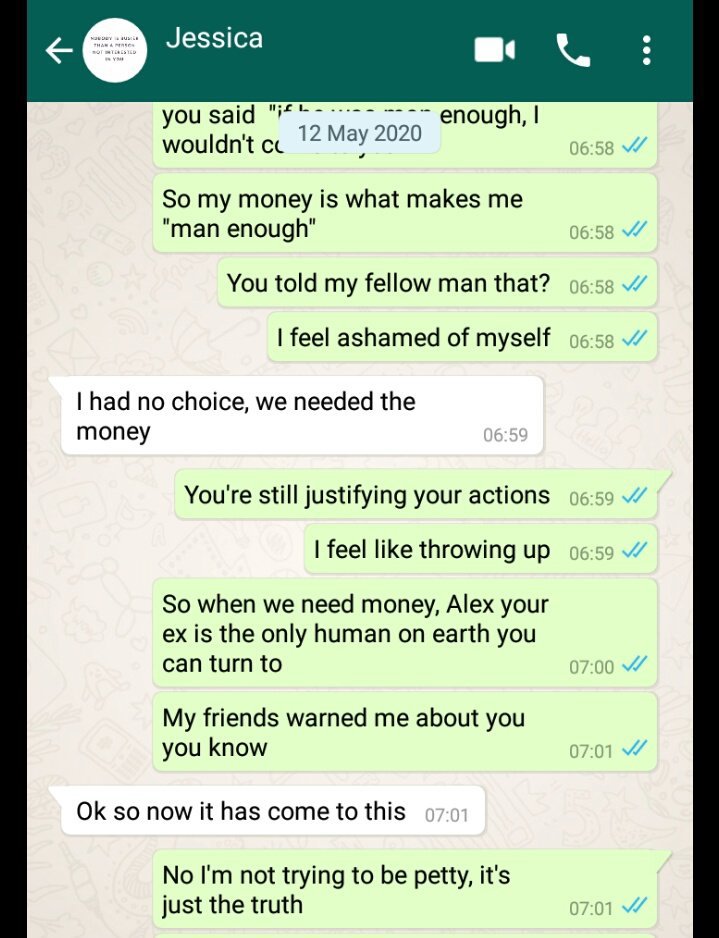Open Jessica's profile picture
The image size is (719, 938).
[x=115, y=51]
